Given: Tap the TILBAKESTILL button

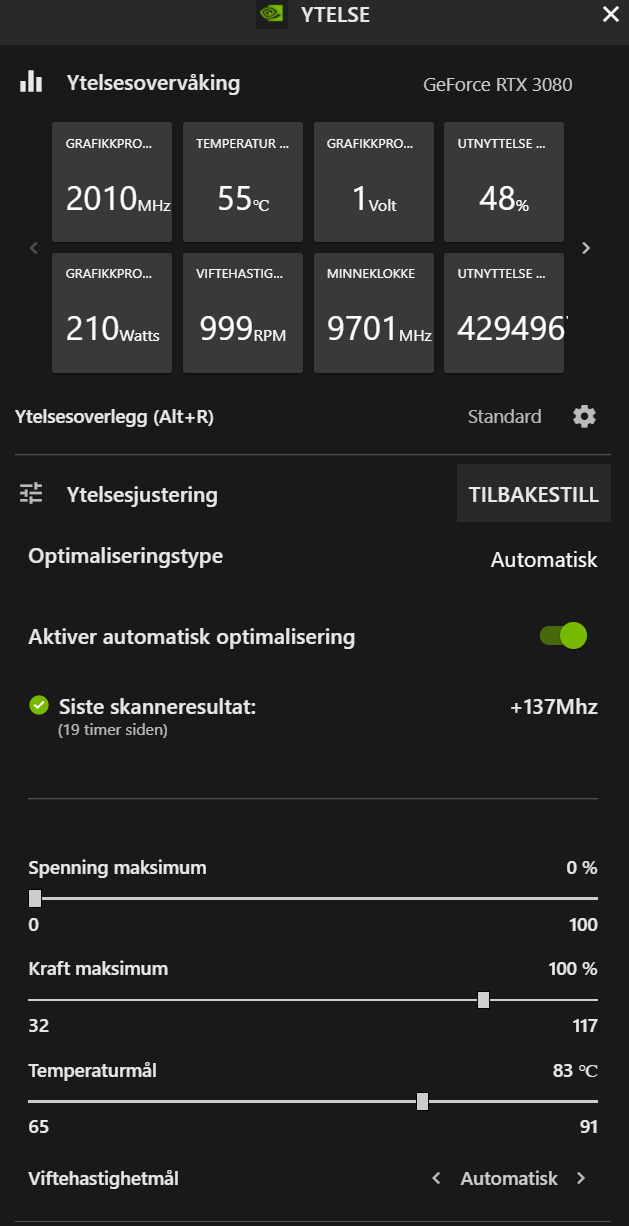Looking at the screenshot, I should pos(534,494).
